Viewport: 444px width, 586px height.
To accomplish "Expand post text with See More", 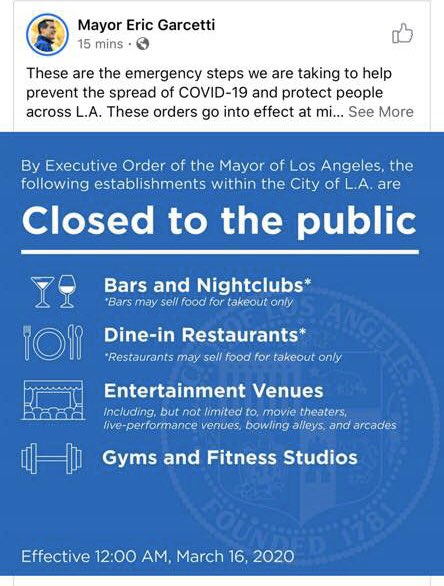I will (x=381, y=112).
